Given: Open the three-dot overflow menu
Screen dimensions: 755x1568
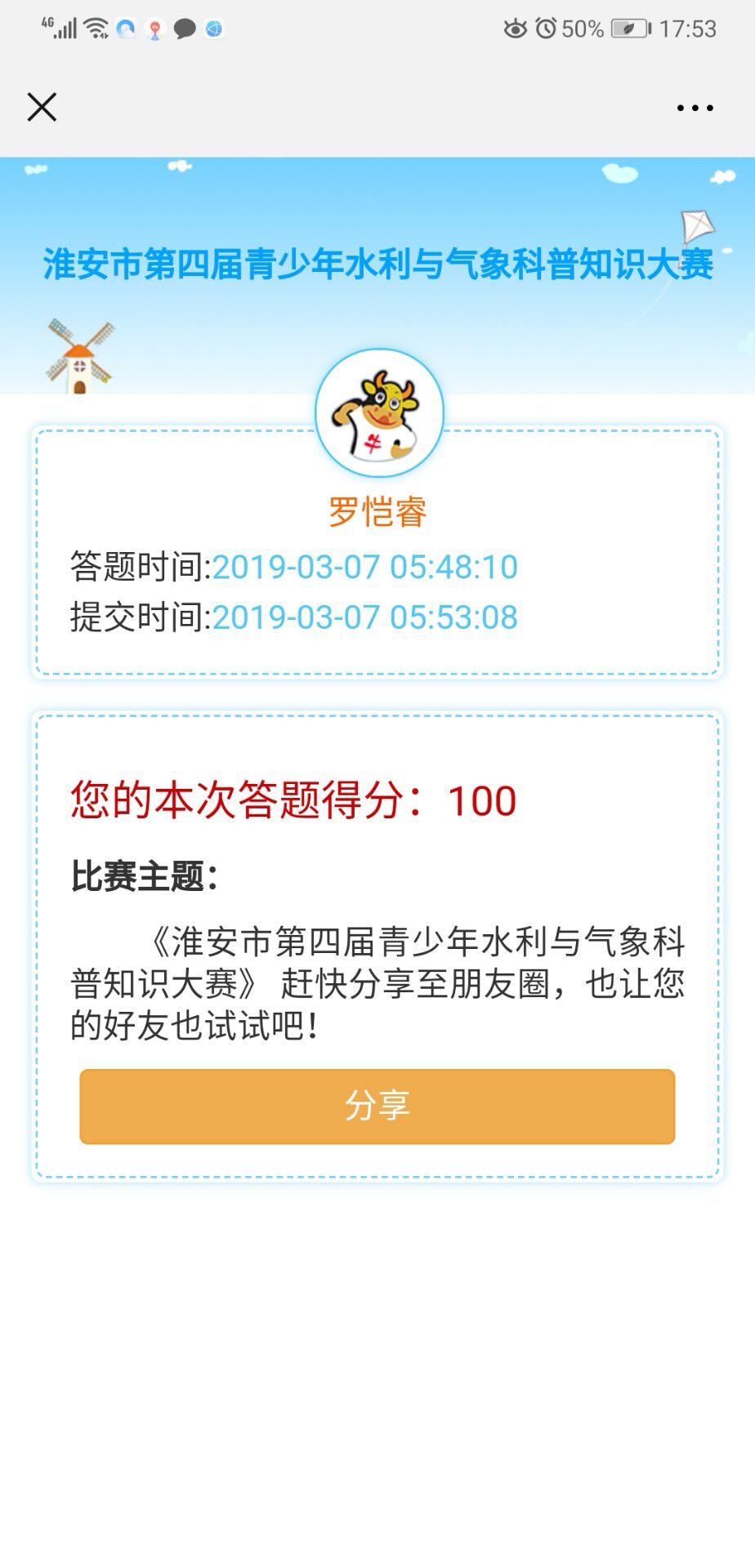Looking at the screenshot, I should tap(695, 108).
